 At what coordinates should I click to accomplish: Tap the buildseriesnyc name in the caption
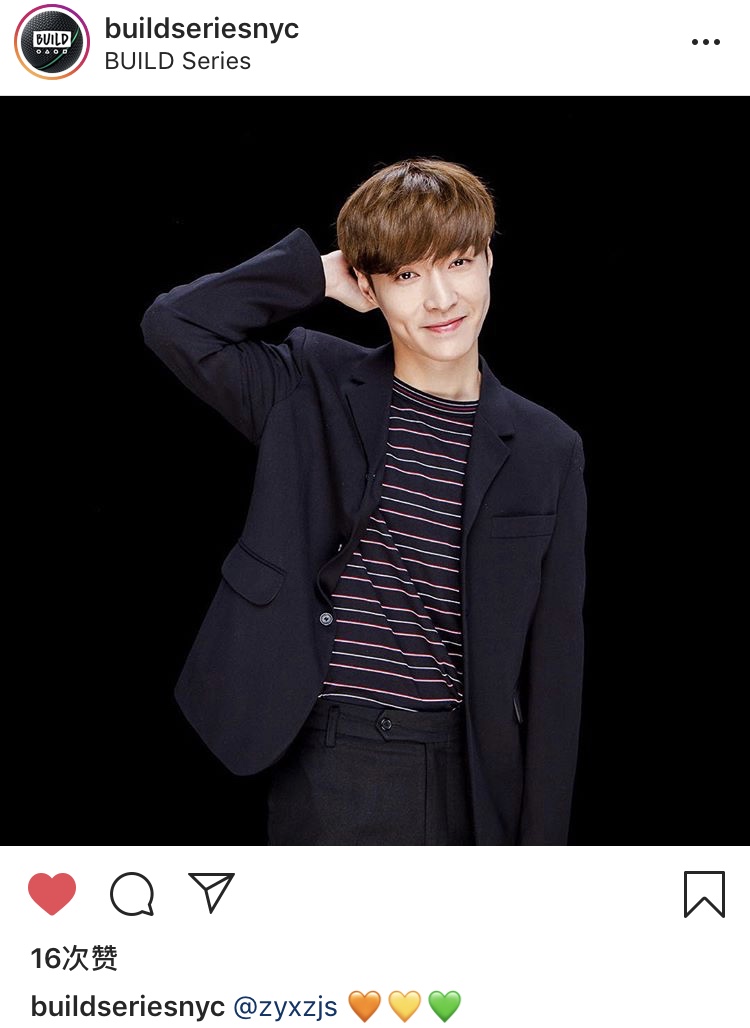tap(128, 1006)
